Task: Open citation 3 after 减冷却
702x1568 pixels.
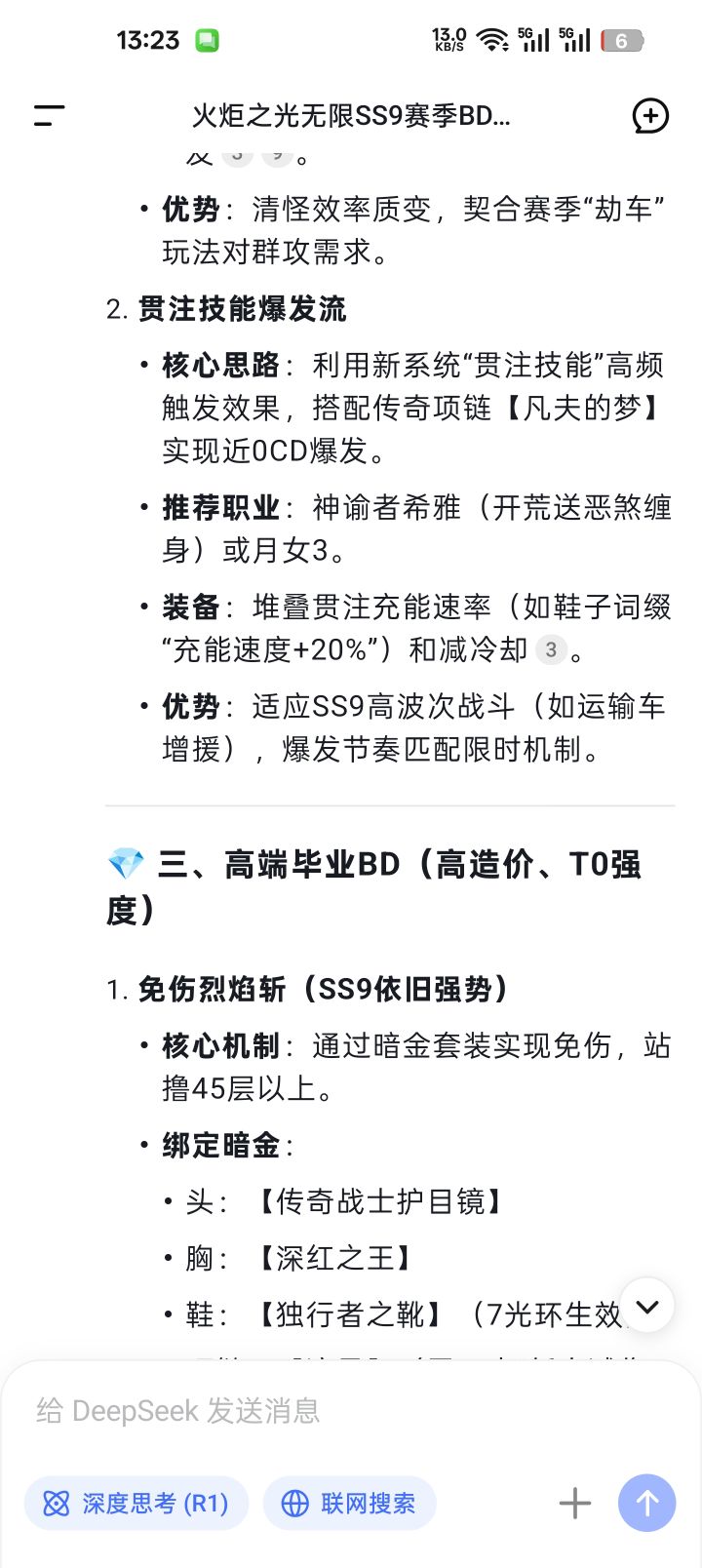Action: (x=551, y=649)
